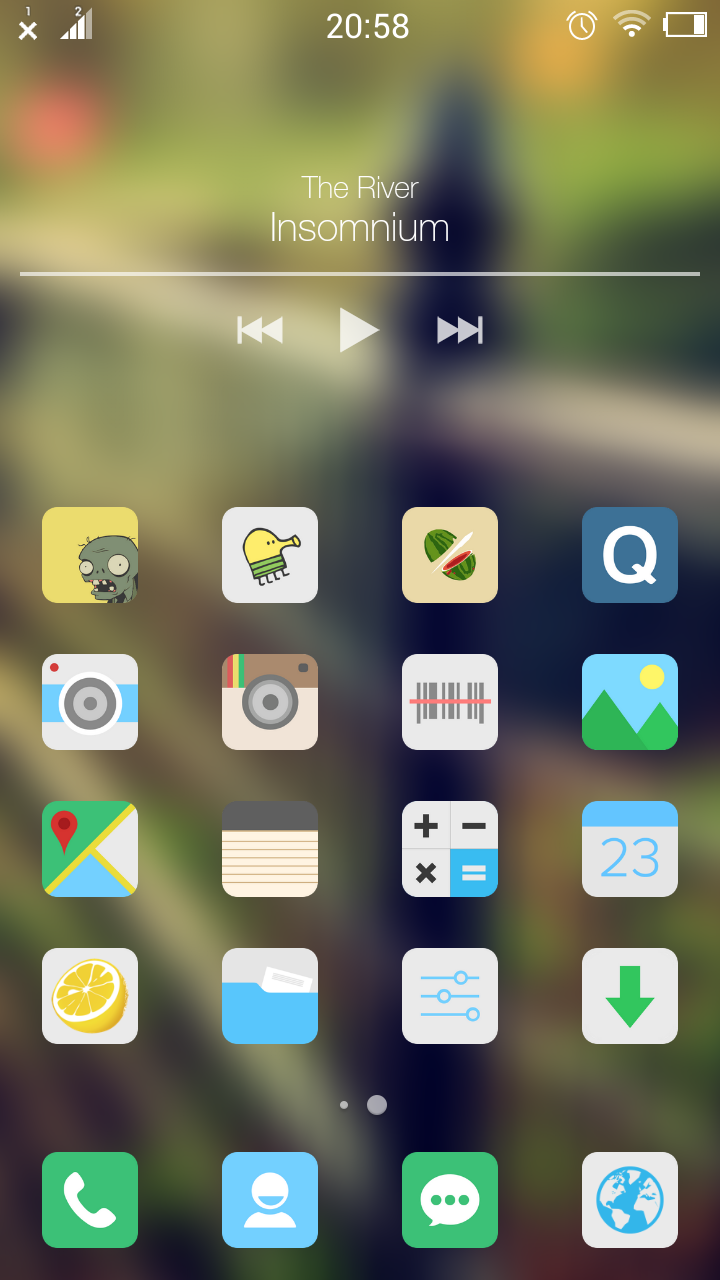Open the Plants vs. Zombies game

[90, 555]
